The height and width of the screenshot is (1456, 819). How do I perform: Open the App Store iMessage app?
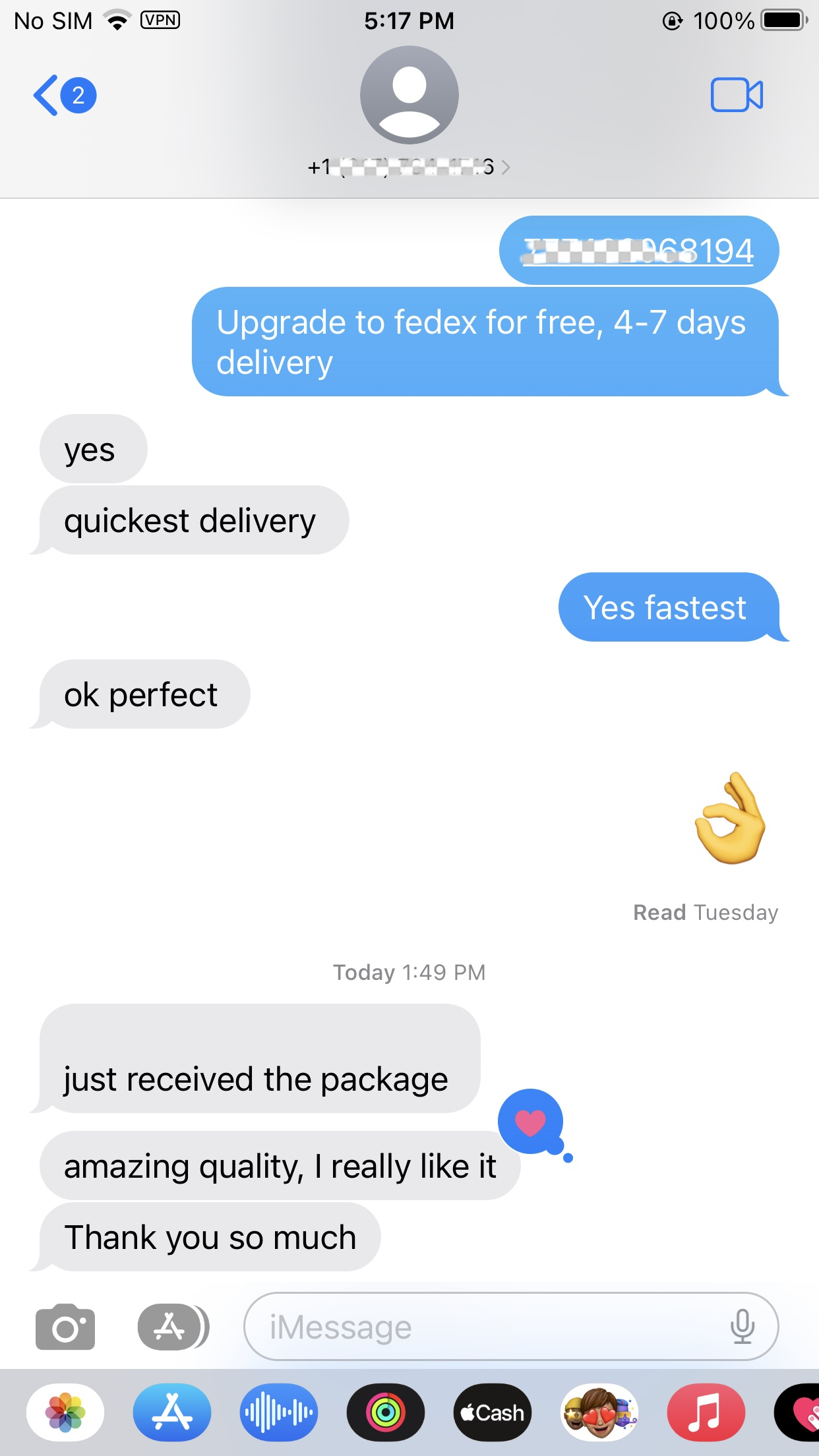(172, 1412)
